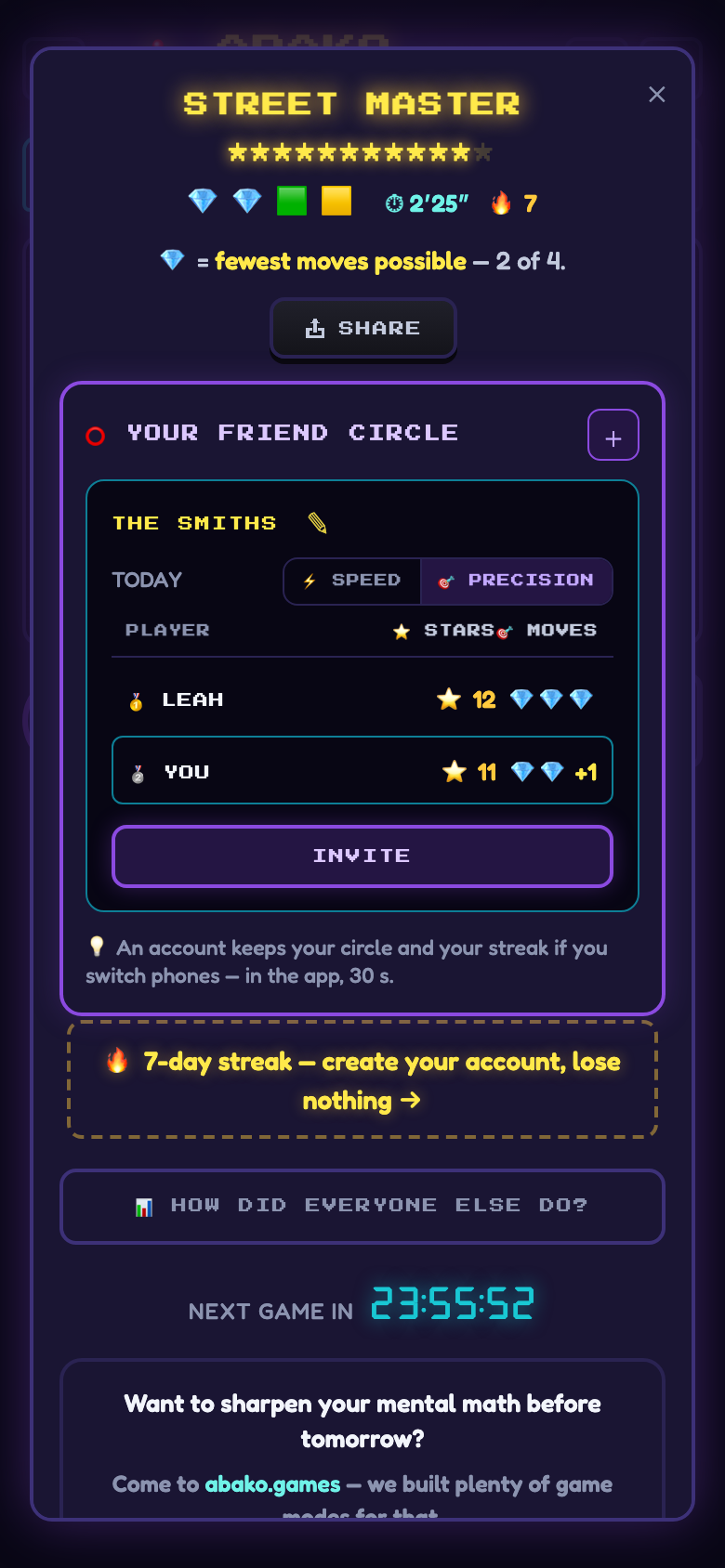Share your result
Image resolution: width=725 pixels, height=1568 pixels.
click(362, 328)
